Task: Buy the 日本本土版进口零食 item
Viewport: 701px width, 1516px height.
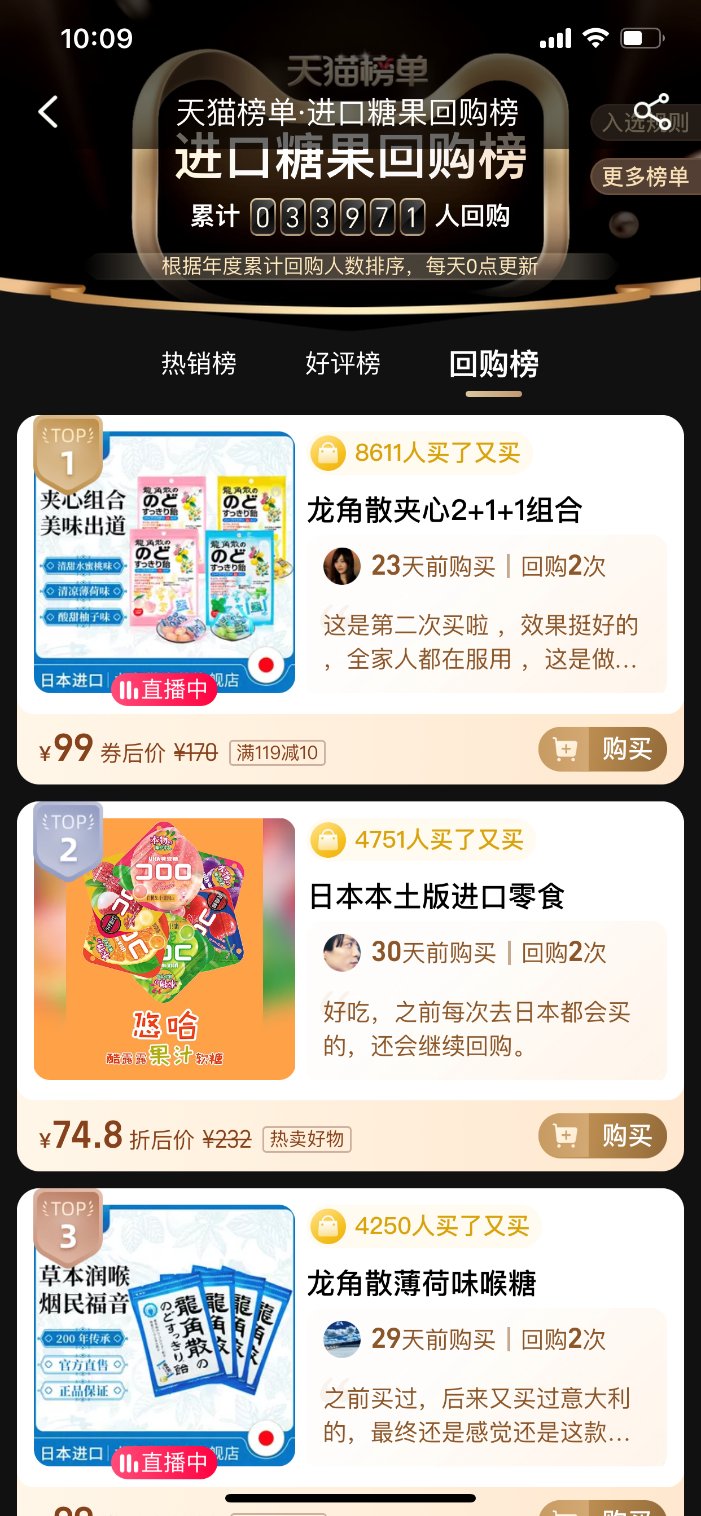Action: [602, 1136]
